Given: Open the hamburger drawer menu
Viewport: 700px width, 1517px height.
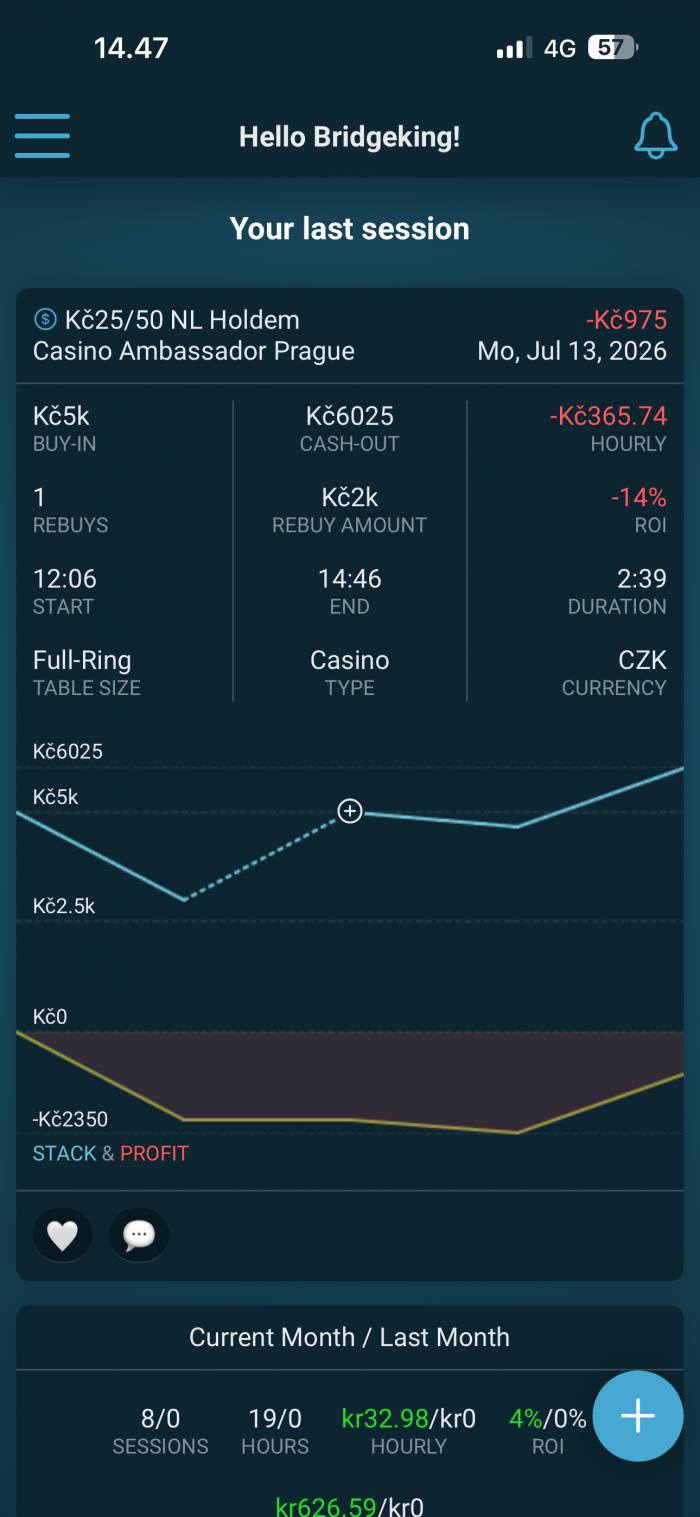Looking at the screenshot, I should point(42,136).
